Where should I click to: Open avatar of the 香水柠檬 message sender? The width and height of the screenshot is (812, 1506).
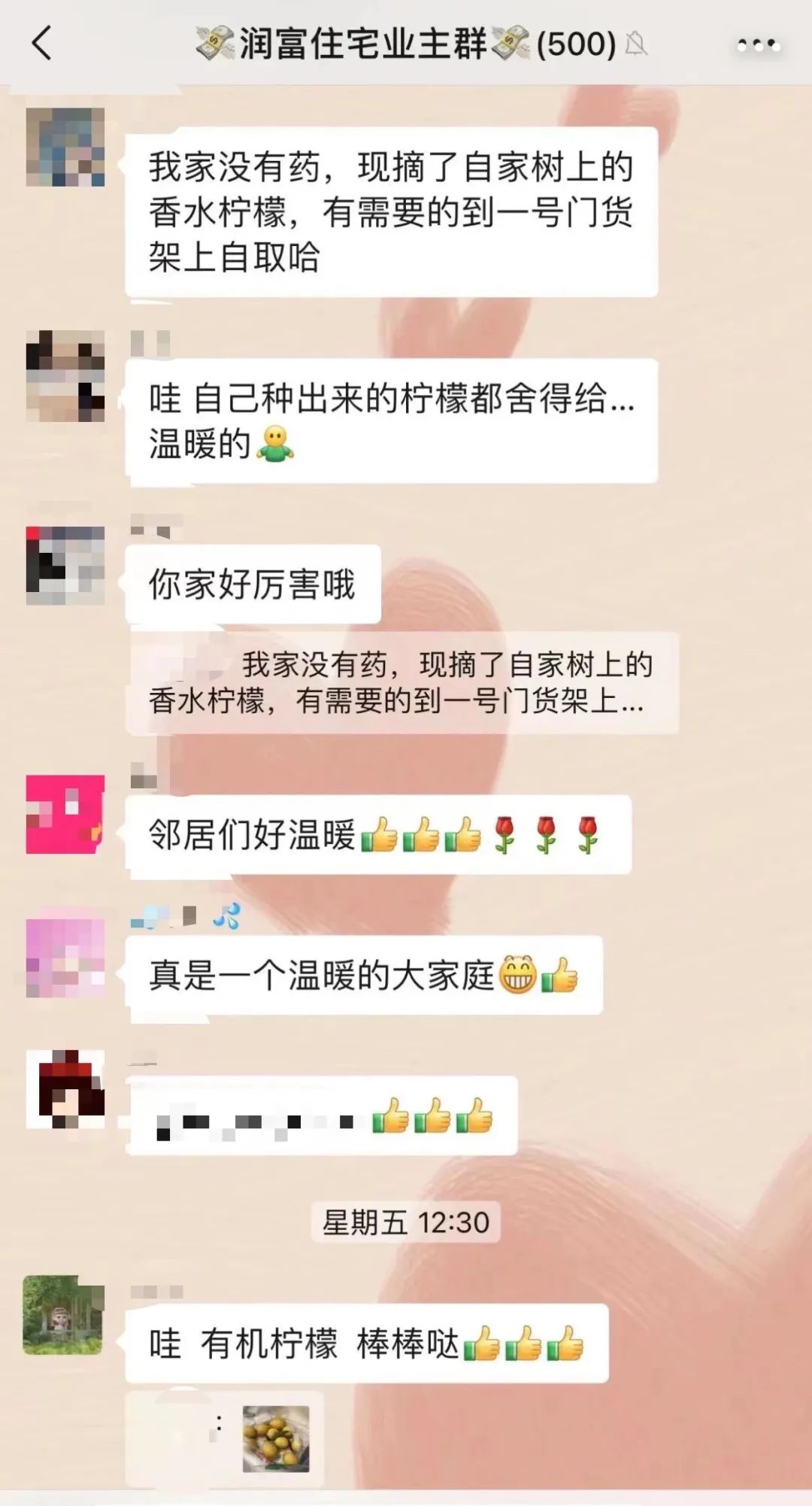[65, 147]
